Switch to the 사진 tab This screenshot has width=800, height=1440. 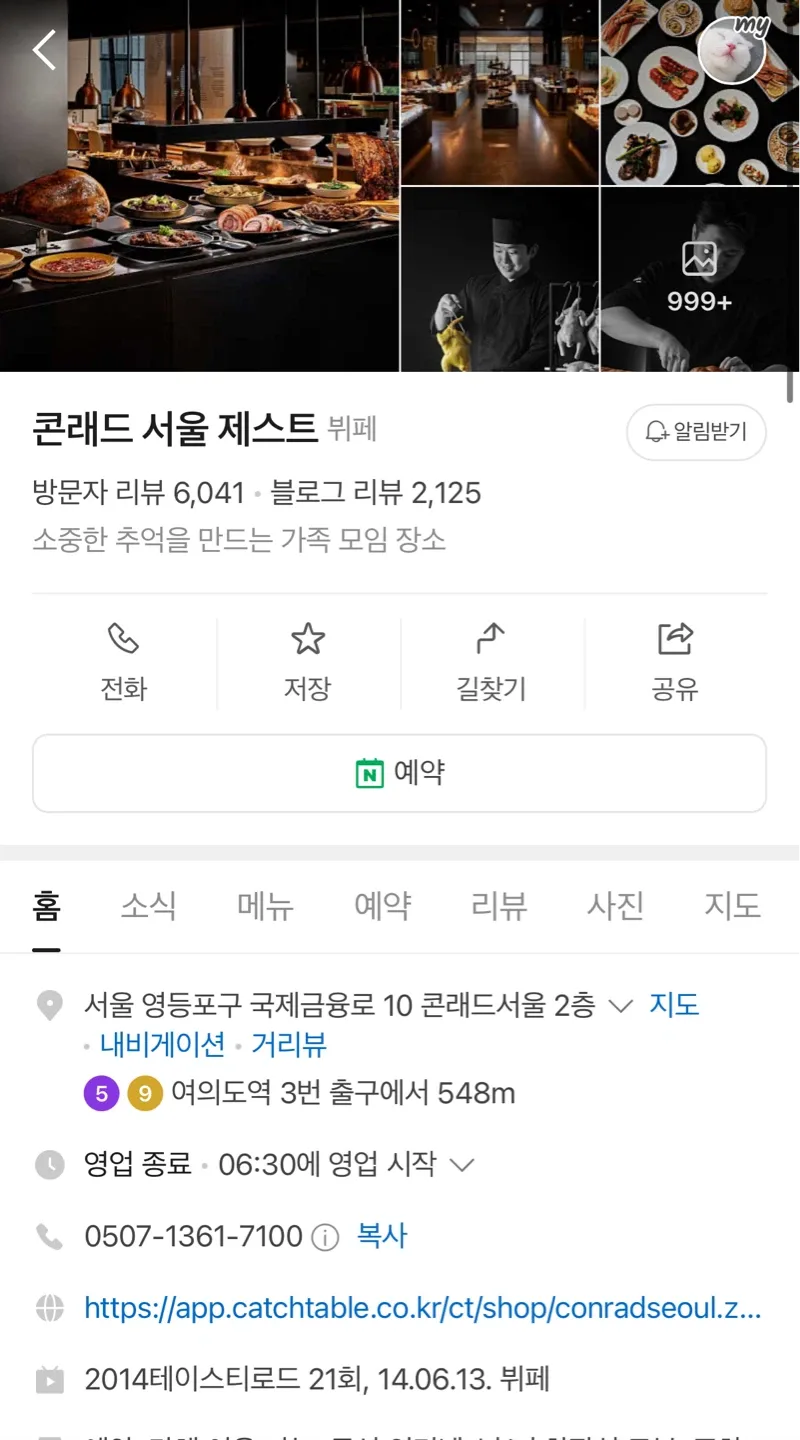tap(615, 906)
